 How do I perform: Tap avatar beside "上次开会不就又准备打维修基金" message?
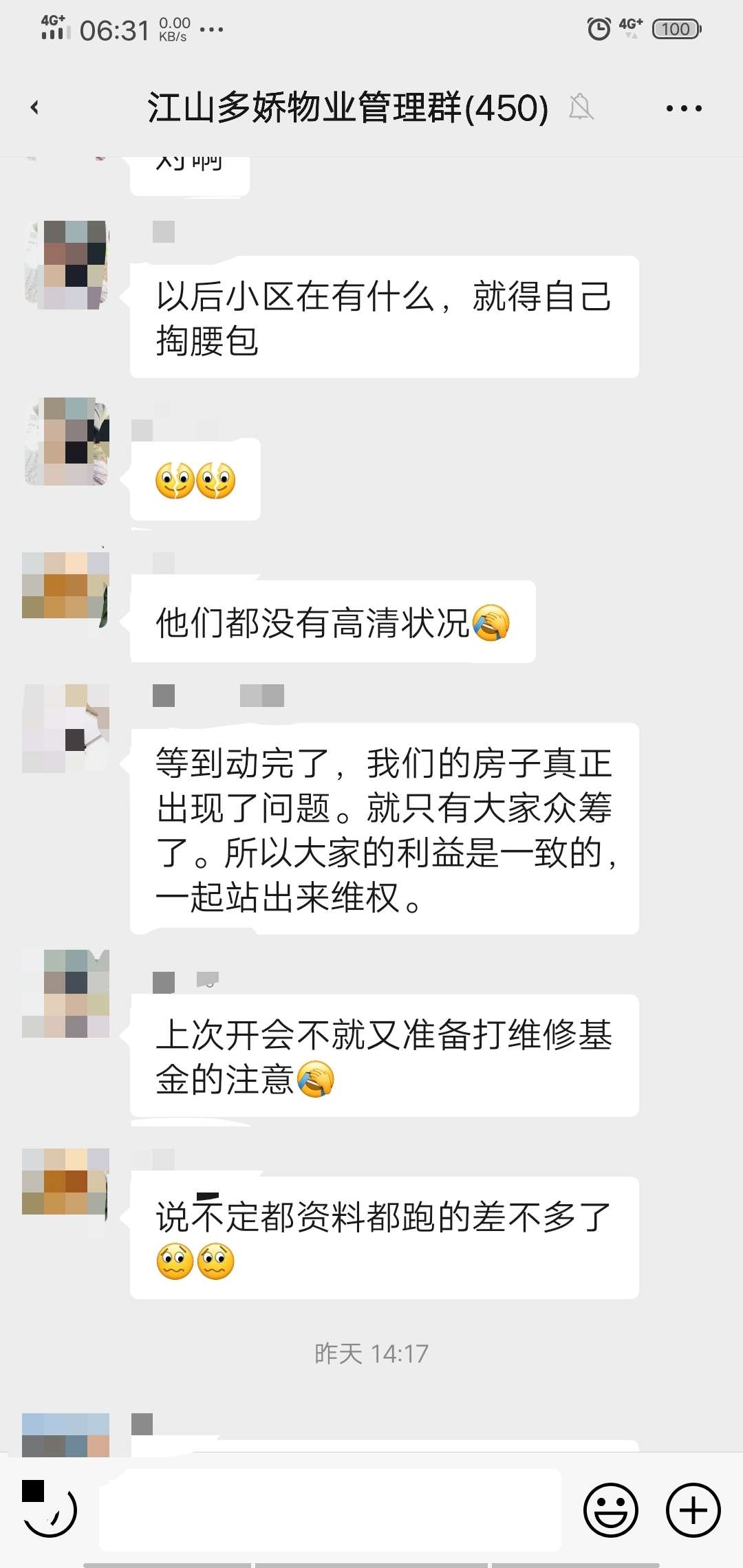point(66,993)
